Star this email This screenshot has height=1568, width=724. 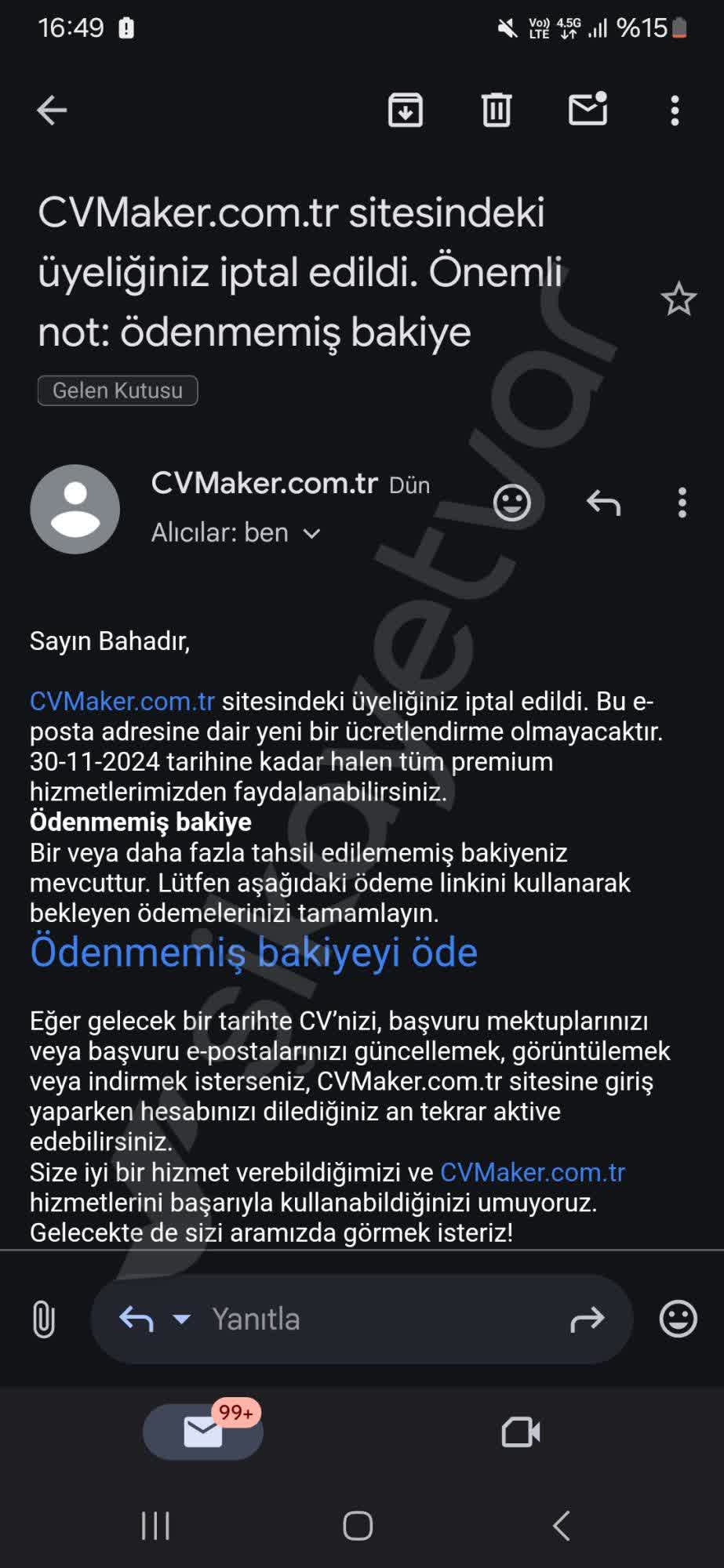pyautogui.click(x=679, y=298)
